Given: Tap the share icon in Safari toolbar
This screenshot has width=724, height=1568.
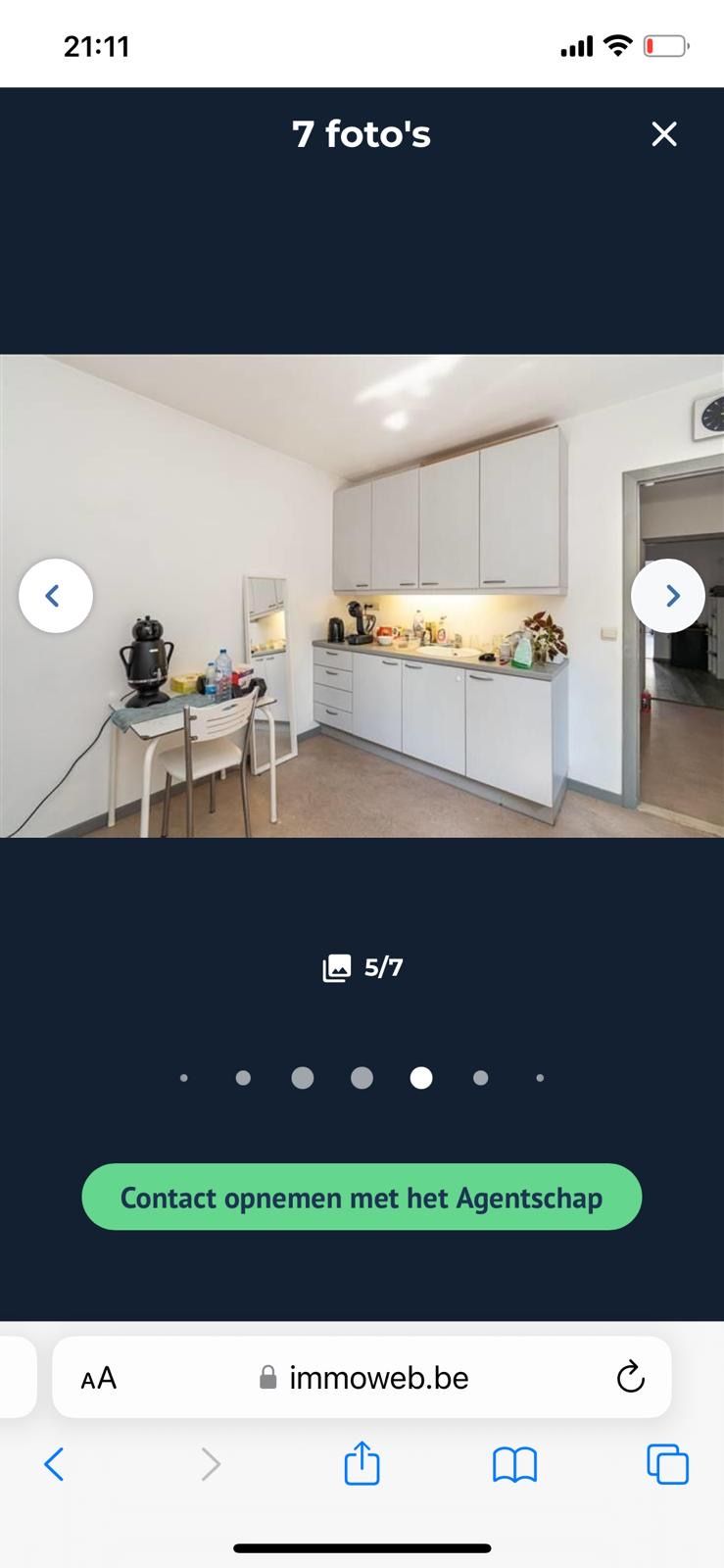Looking at the screenshot, I should point(362,1464).
